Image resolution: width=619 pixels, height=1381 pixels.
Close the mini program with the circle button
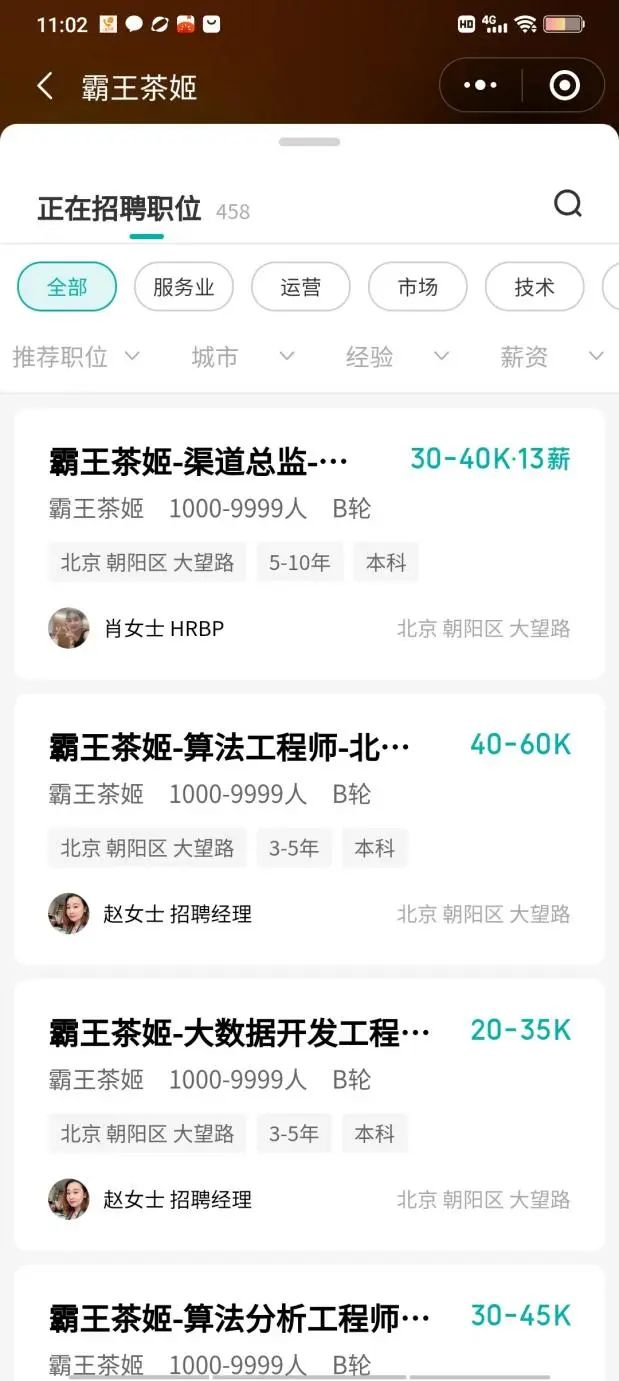pyautogui.click(x=564, y=86)
